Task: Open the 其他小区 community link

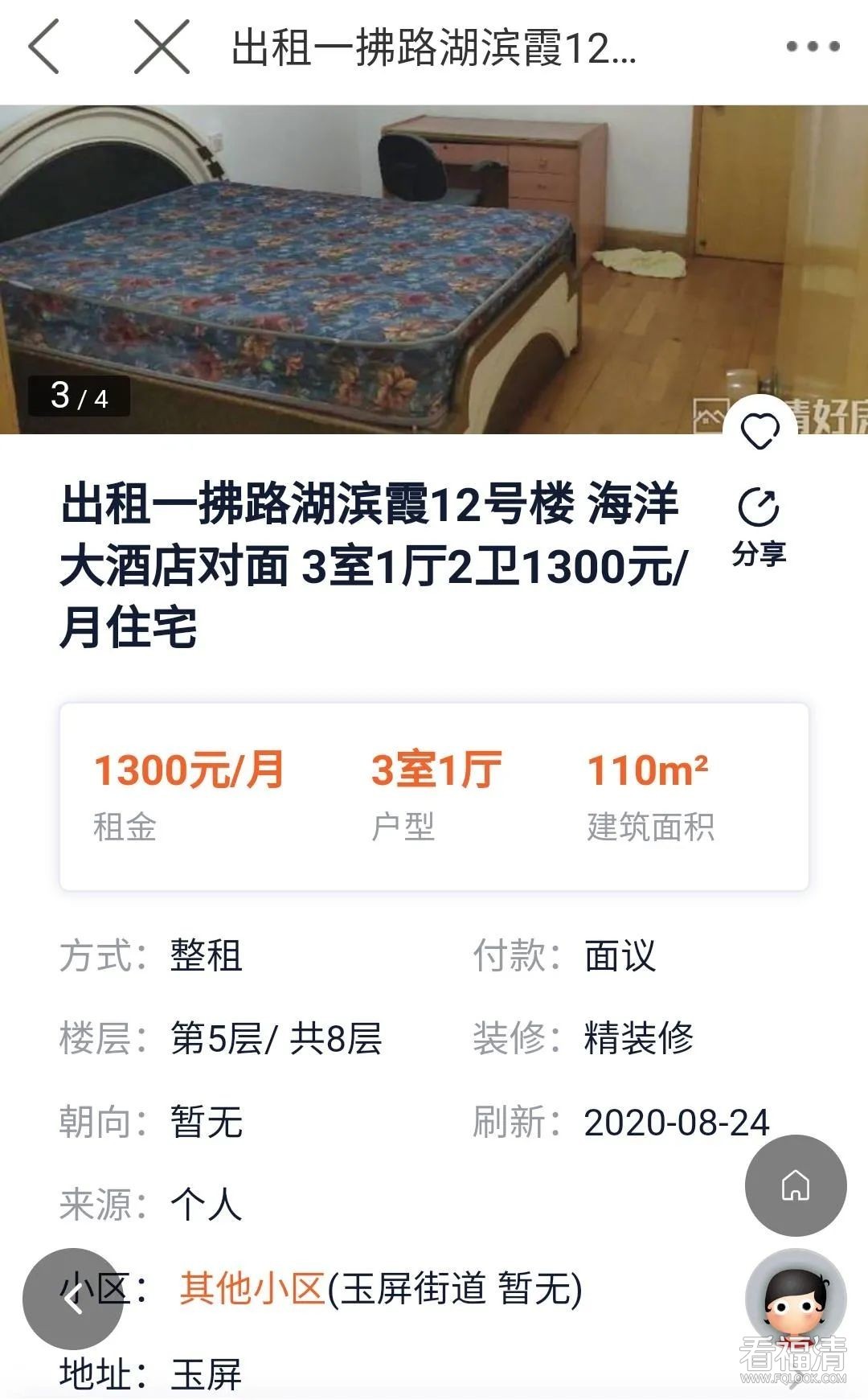Action: 252,1288
